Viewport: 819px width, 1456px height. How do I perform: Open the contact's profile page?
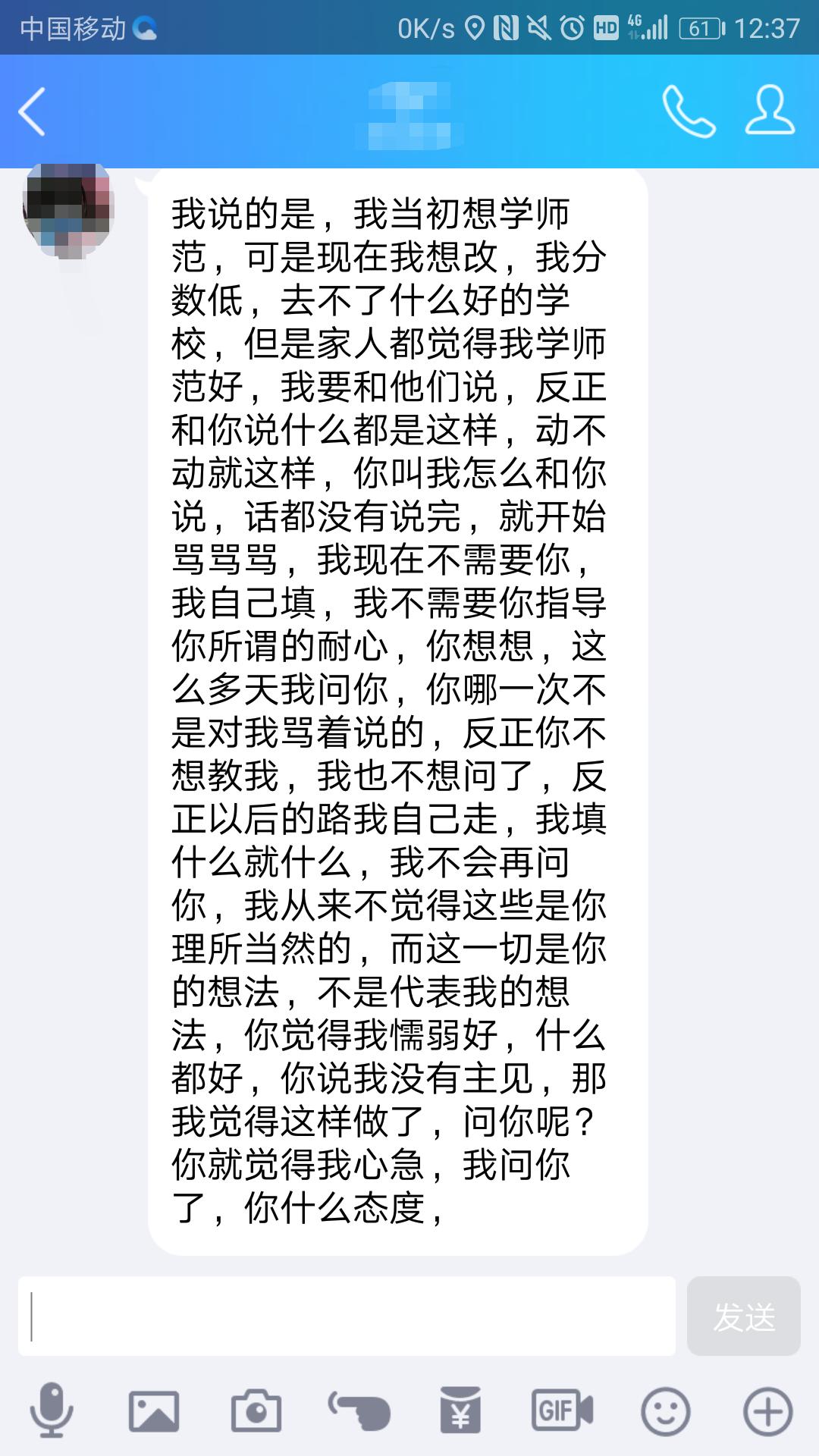(x=770, y=111)
